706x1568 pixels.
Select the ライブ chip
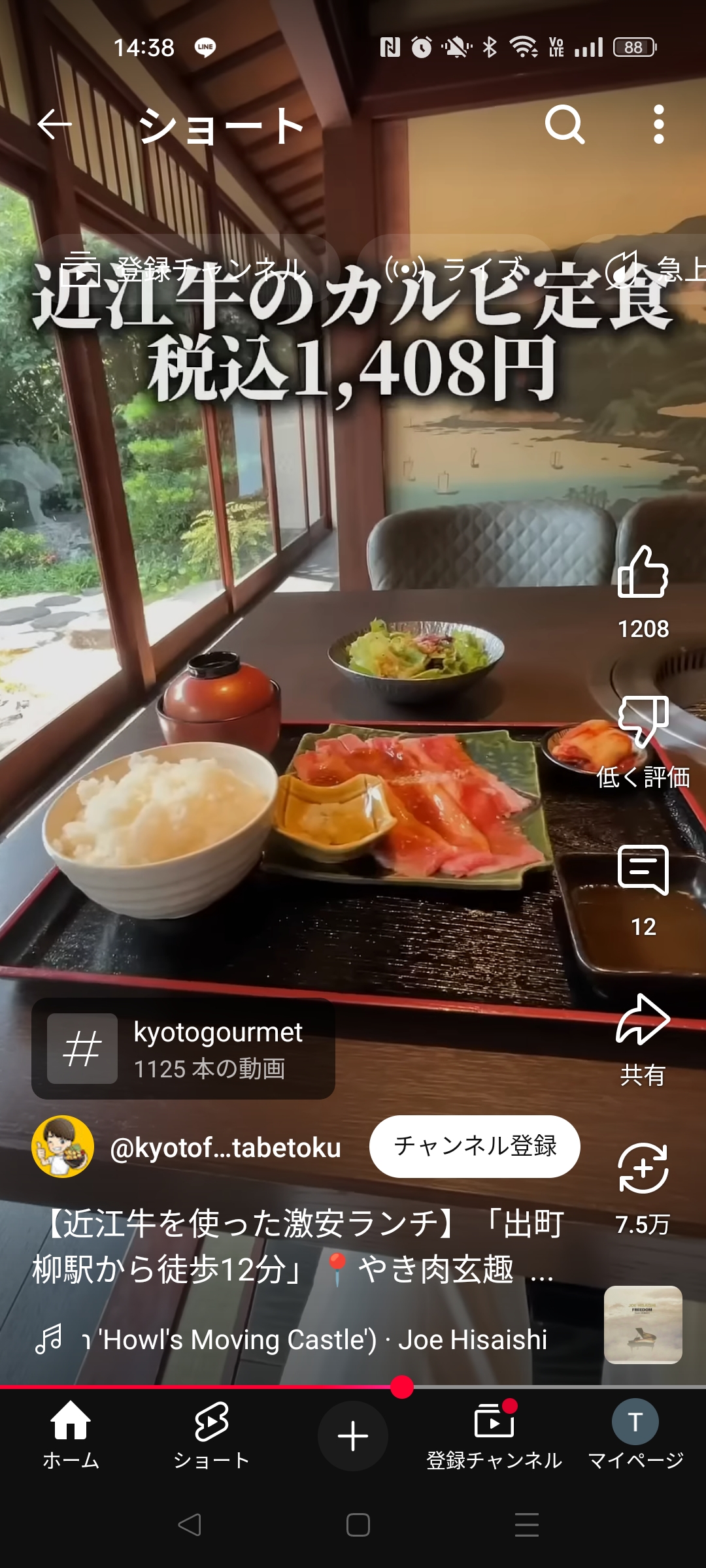click(456, 269)
